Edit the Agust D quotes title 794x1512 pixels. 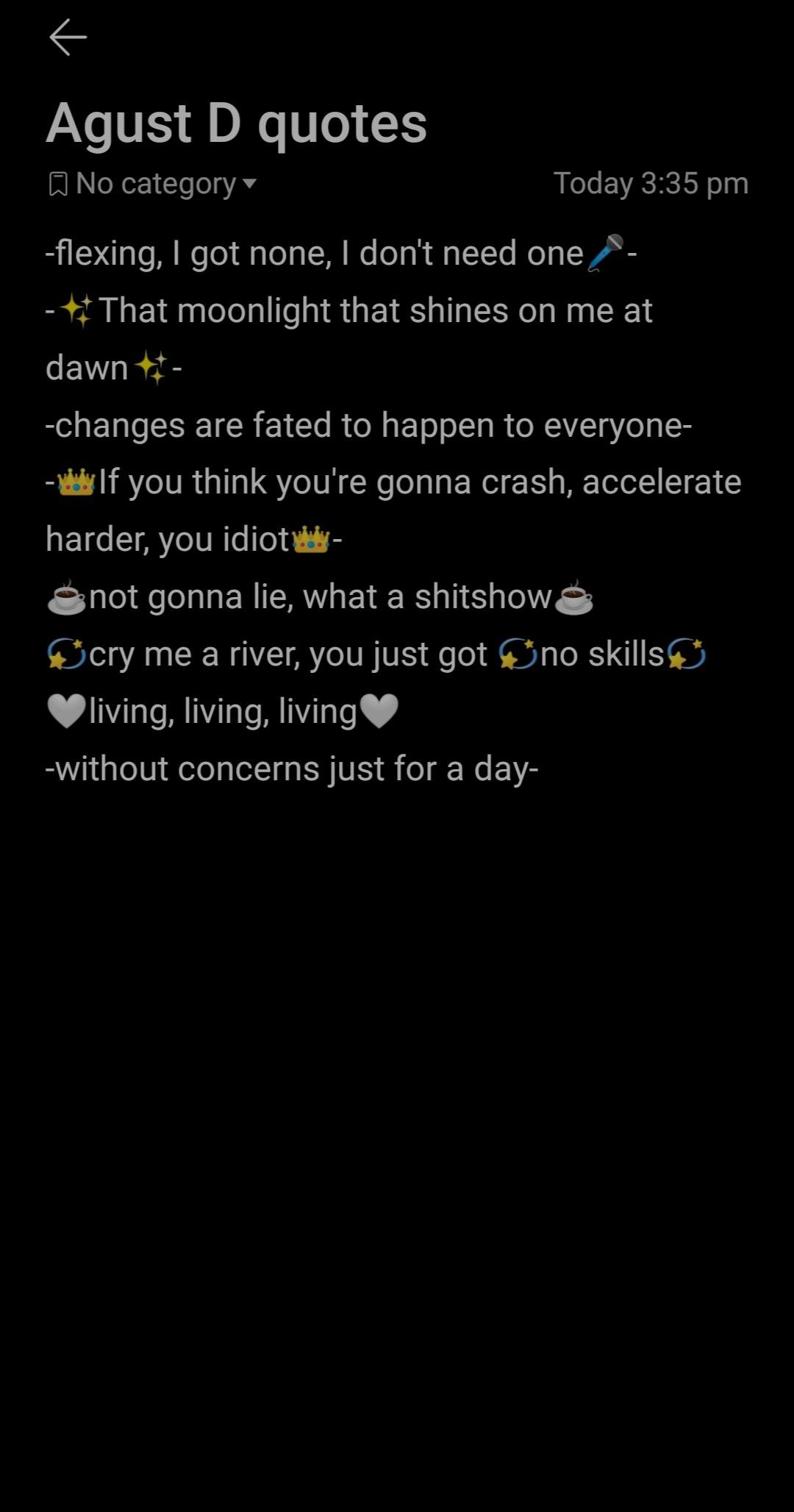pyautogui.click(x=236, y=123)
